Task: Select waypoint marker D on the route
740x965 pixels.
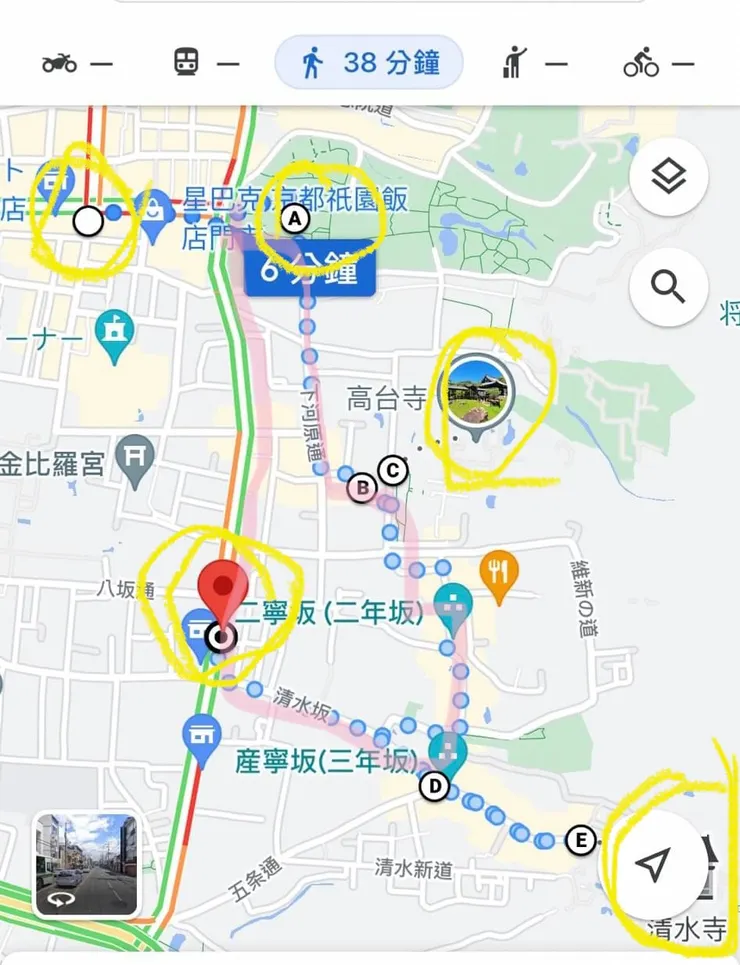Action: point(433,787)
